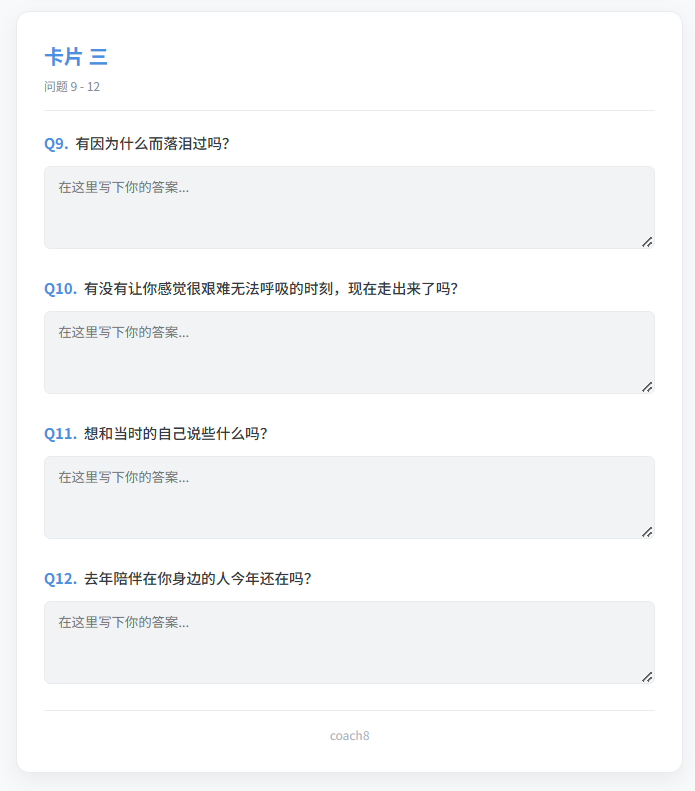This screenshot has width=695, height=791.
Task: Enter the Q12 answer box about companions
Action: [x=349, y=642]
